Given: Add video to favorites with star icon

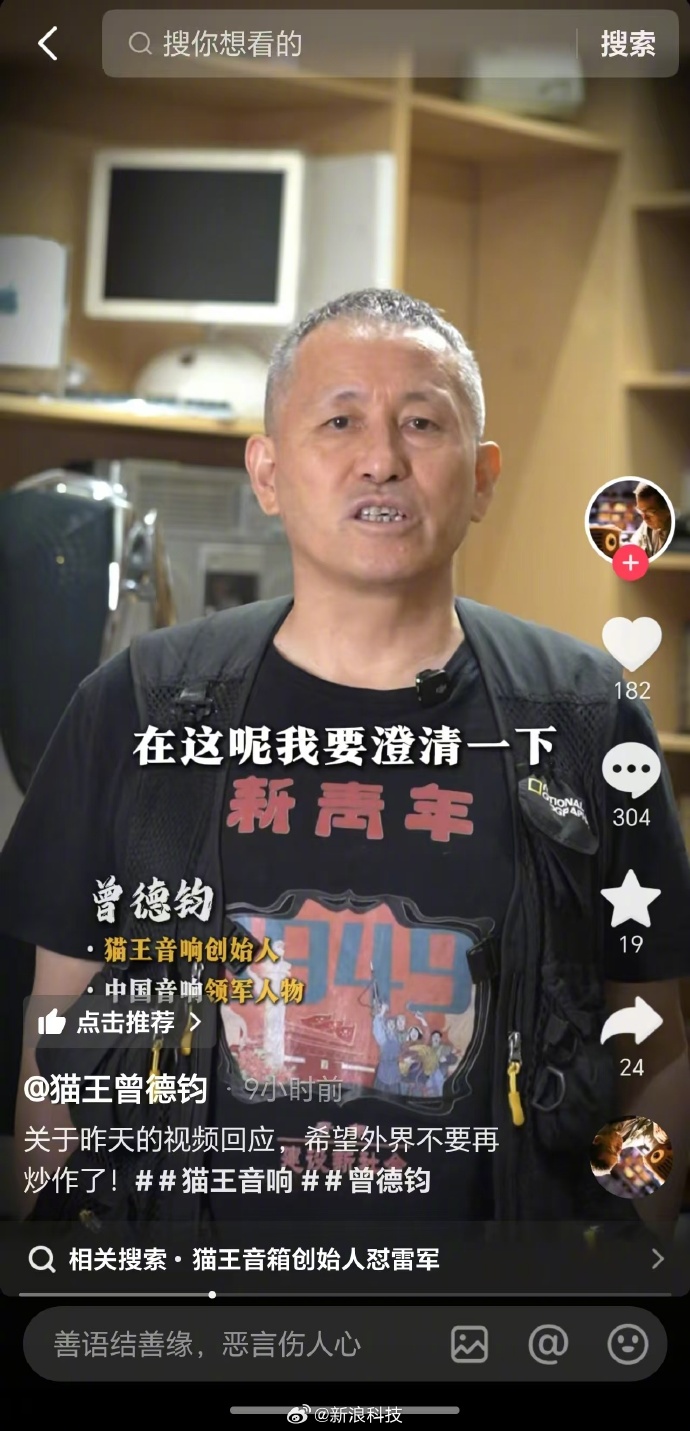Looking at the screenshot, I should coord(631,899).
